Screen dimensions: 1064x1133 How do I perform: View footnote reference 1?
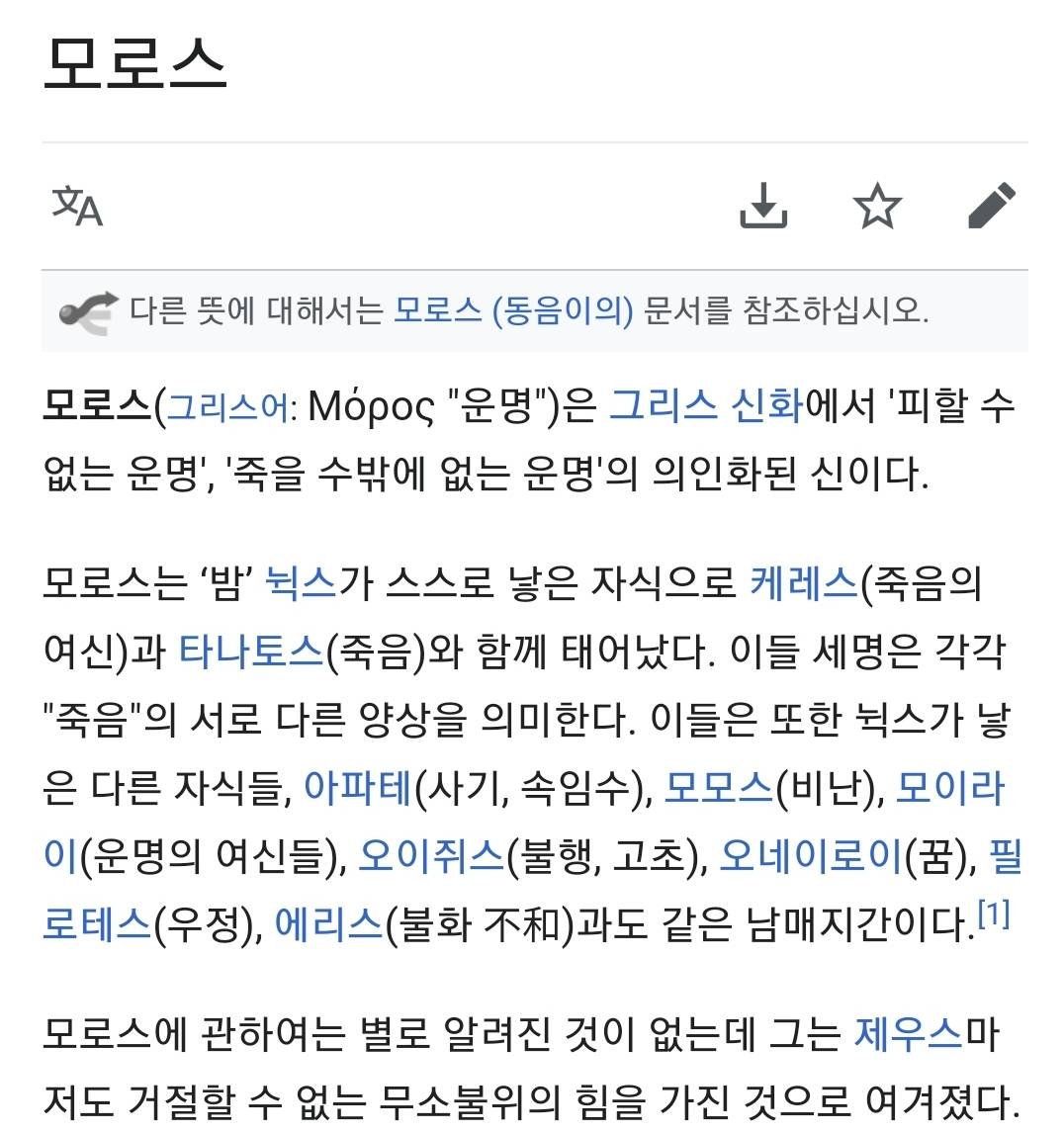coord(993,915)
